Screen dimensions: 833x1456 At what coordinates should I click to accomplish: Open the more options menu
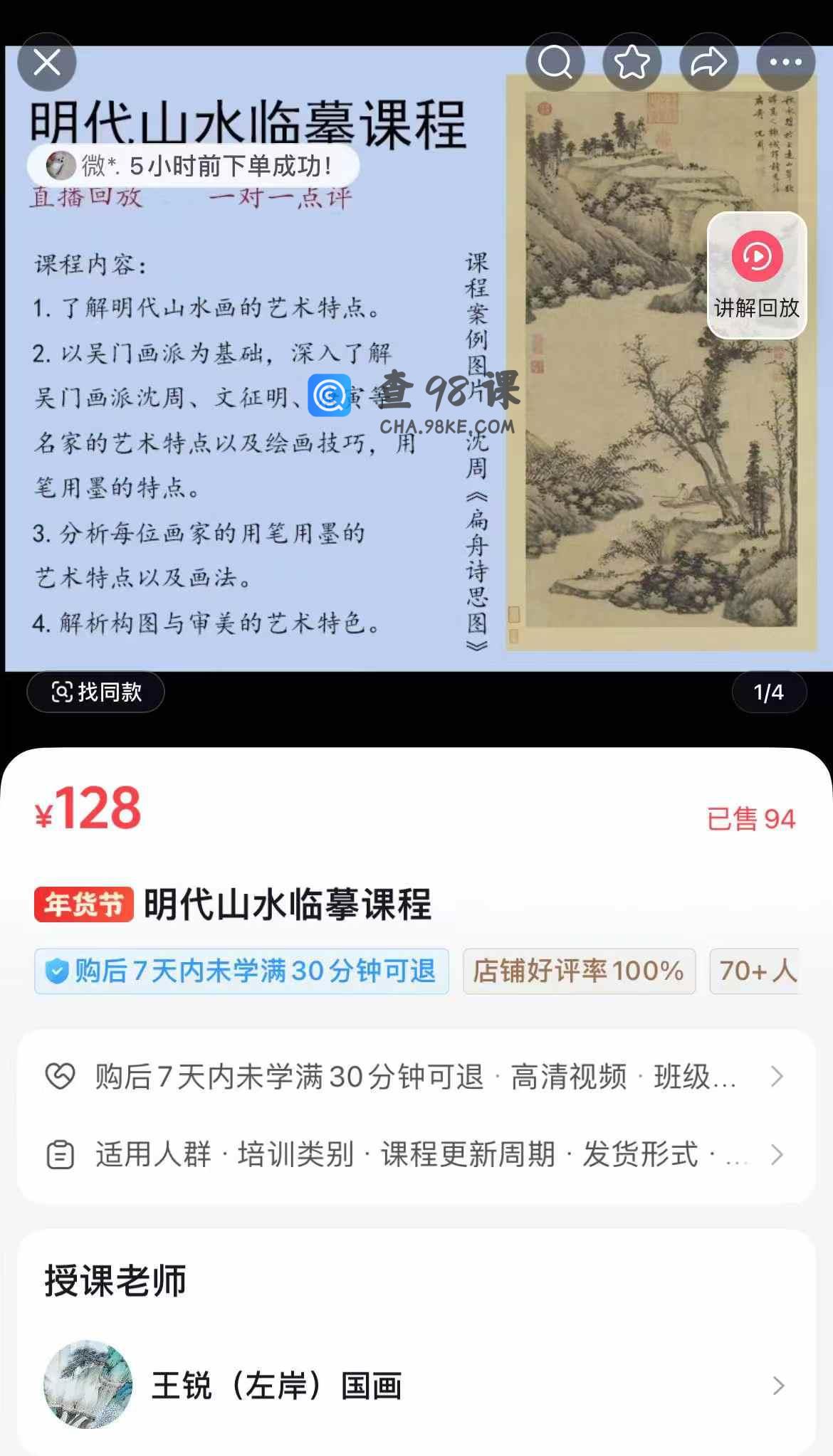point(785,63)
